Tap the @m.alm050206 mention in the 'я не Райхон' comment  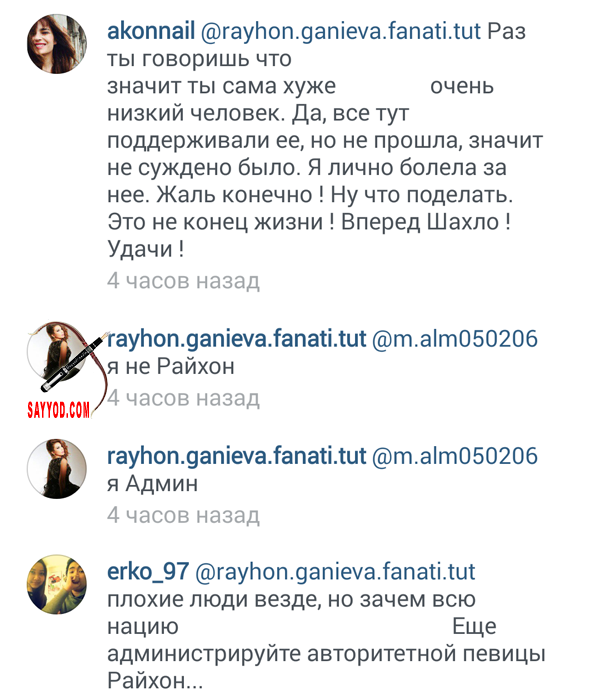[455, 340]
